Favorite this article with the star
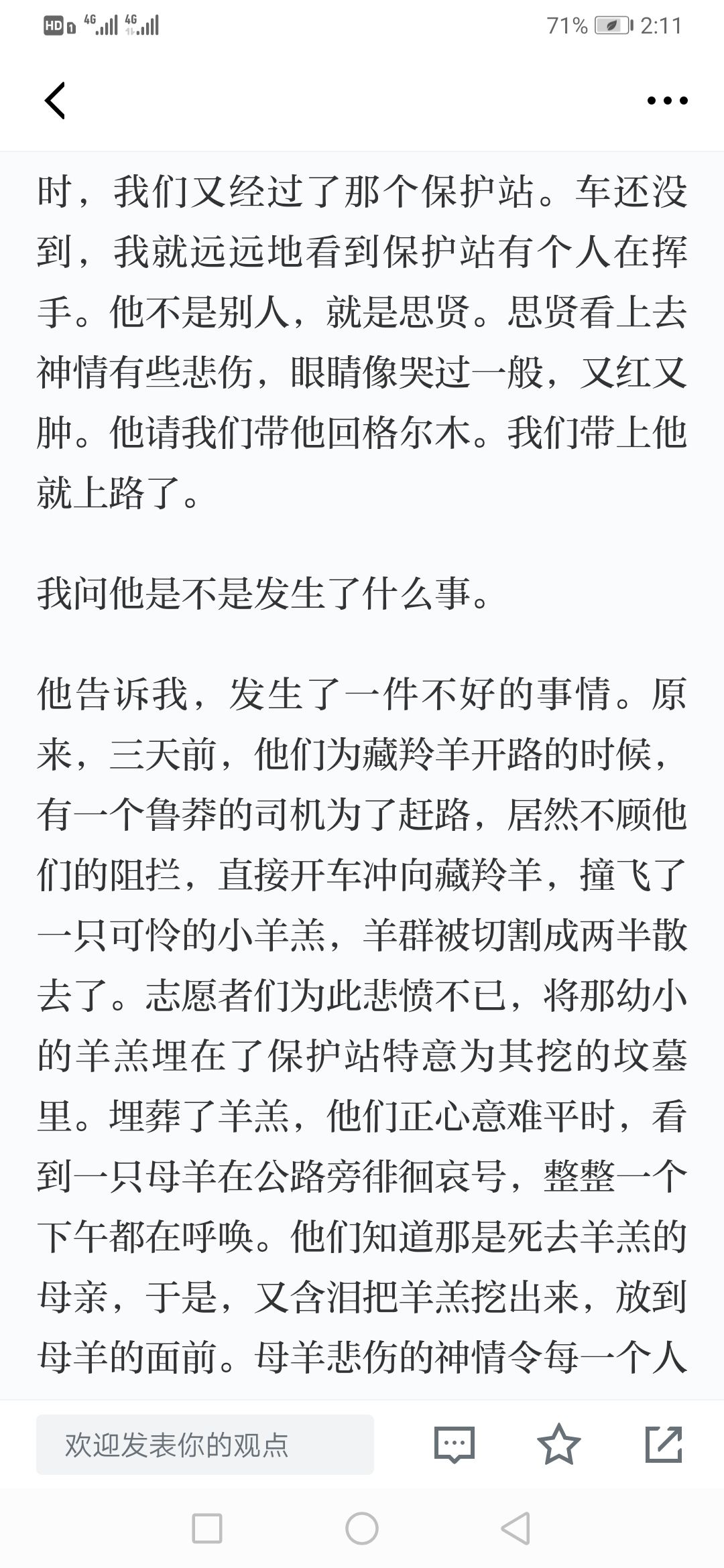Image resolution: width=724 pixels, height=1568 pixels. click(x=559, y=1444)
